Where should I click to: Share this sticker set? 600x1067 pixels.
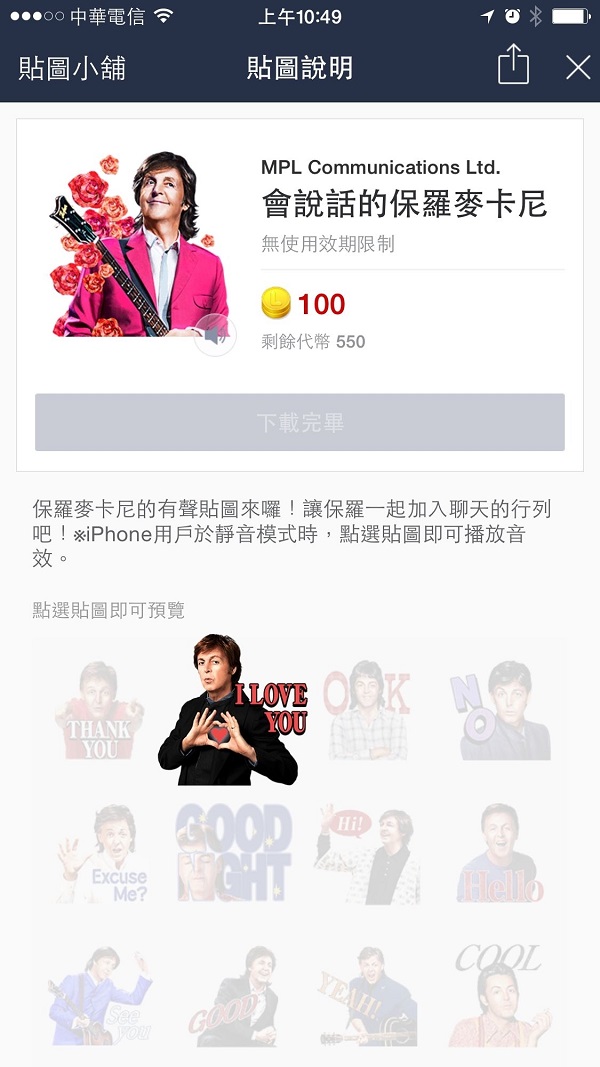(x=513, y=67)
